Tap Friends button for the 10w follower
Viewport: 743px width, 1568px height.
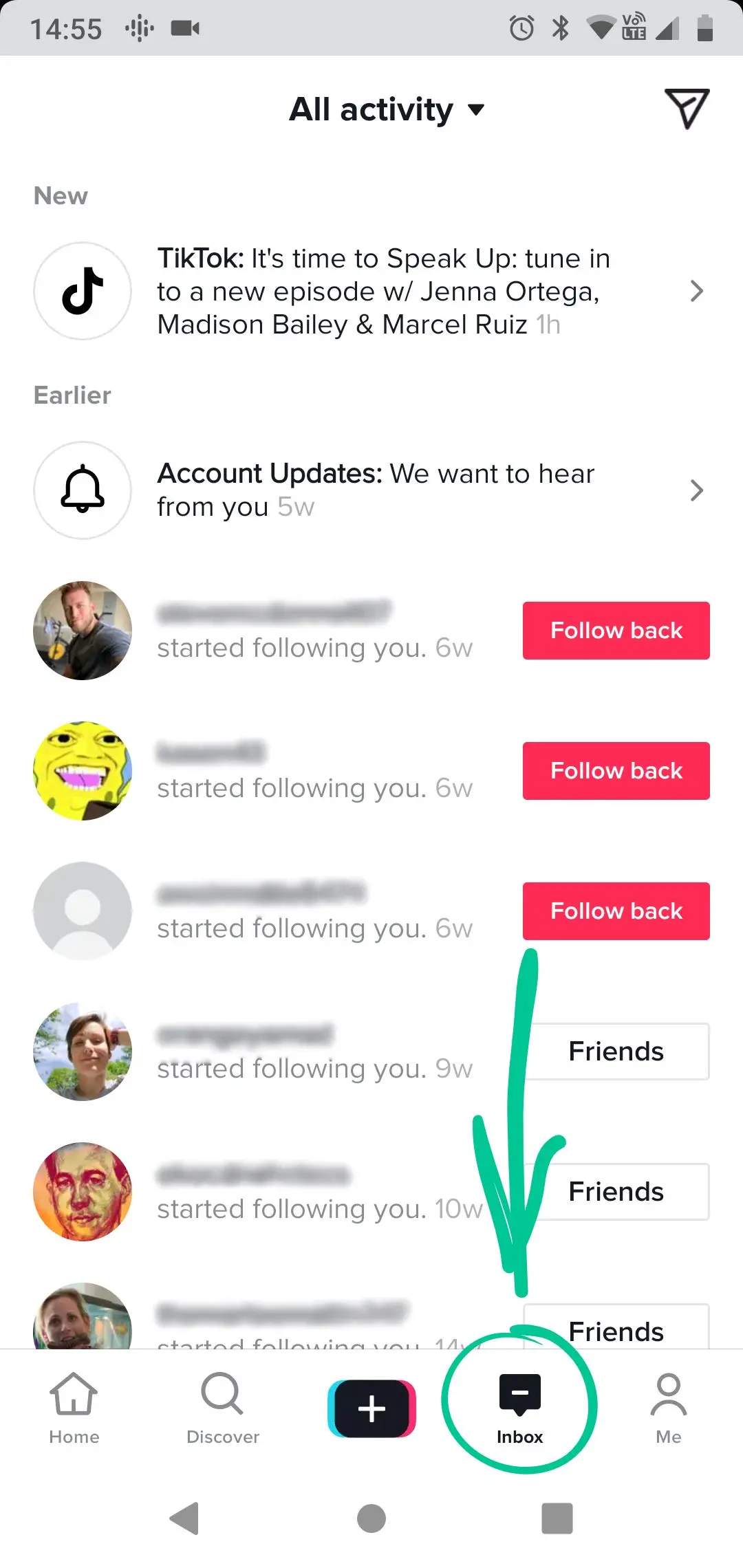coord(617,1192)
